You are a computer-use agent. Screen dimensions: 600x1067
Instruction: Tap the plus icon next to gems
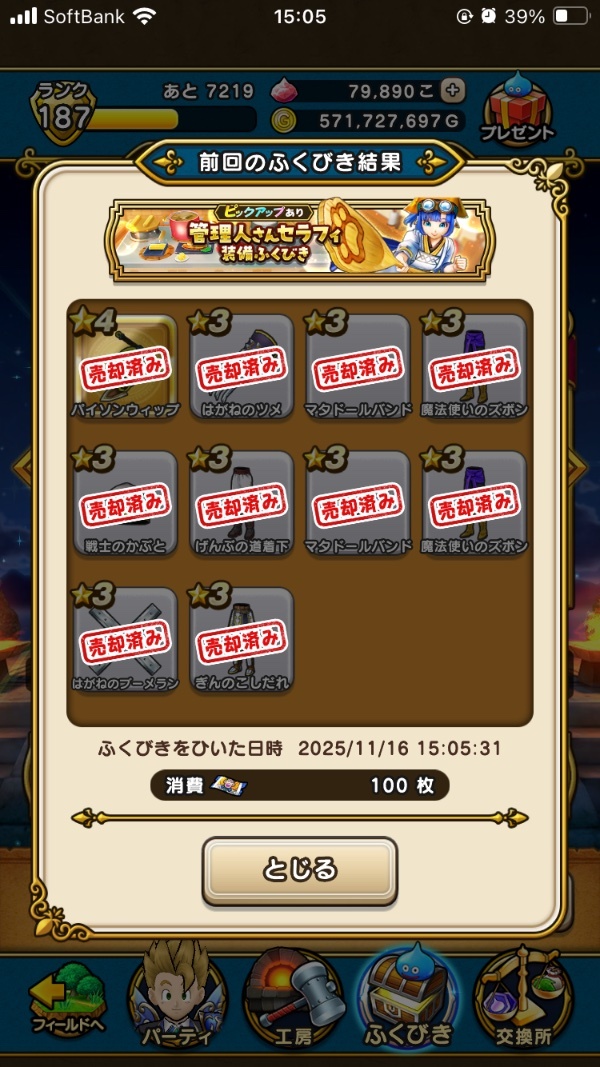[453, 91]
